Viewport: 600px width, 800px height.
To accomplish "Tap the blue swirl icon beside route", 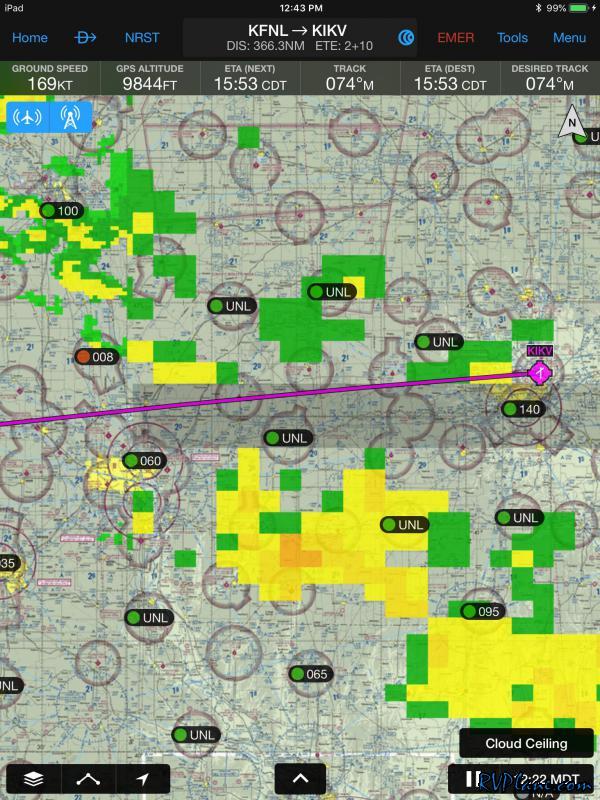I will click(x=406, y=38).
